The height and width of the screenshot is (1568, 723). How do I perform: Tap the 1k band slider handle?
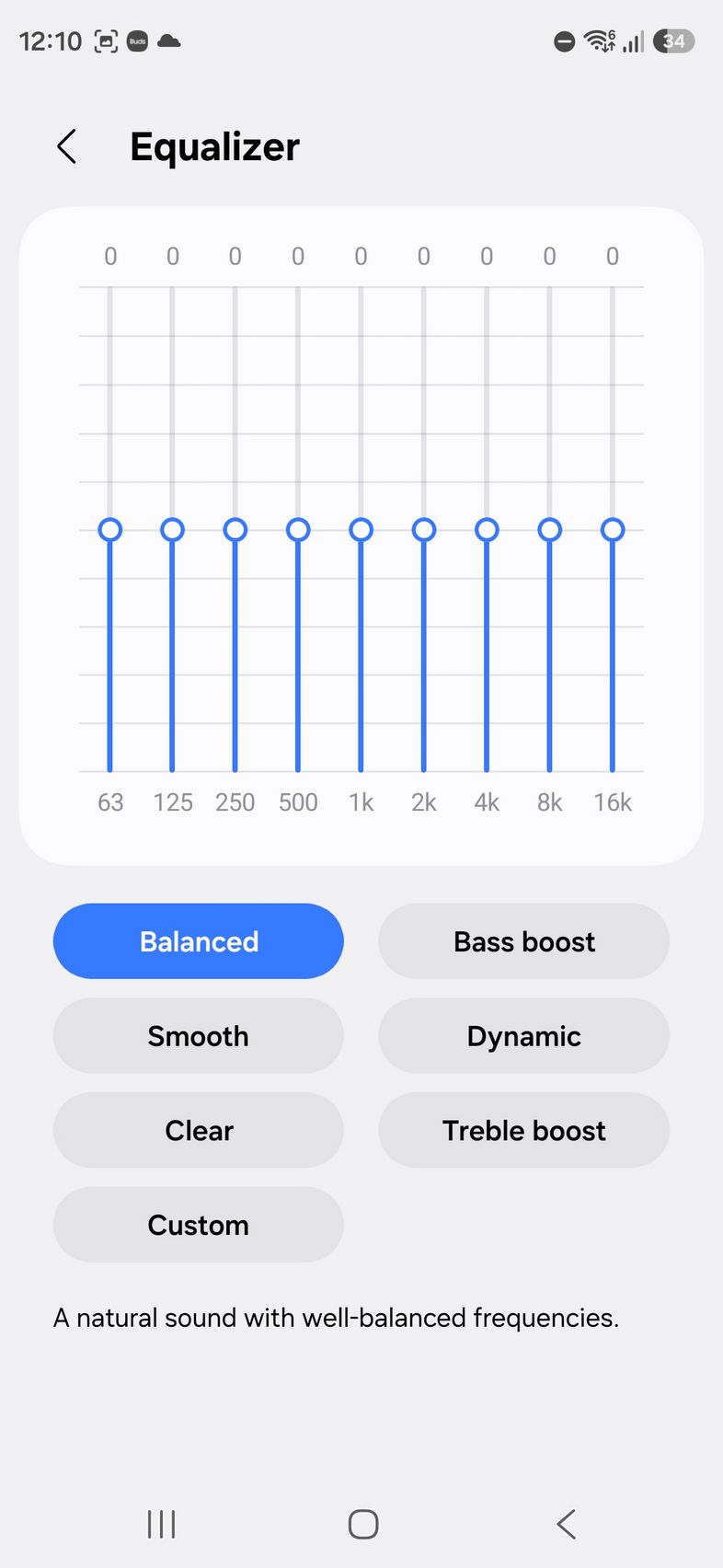[361, 530]
